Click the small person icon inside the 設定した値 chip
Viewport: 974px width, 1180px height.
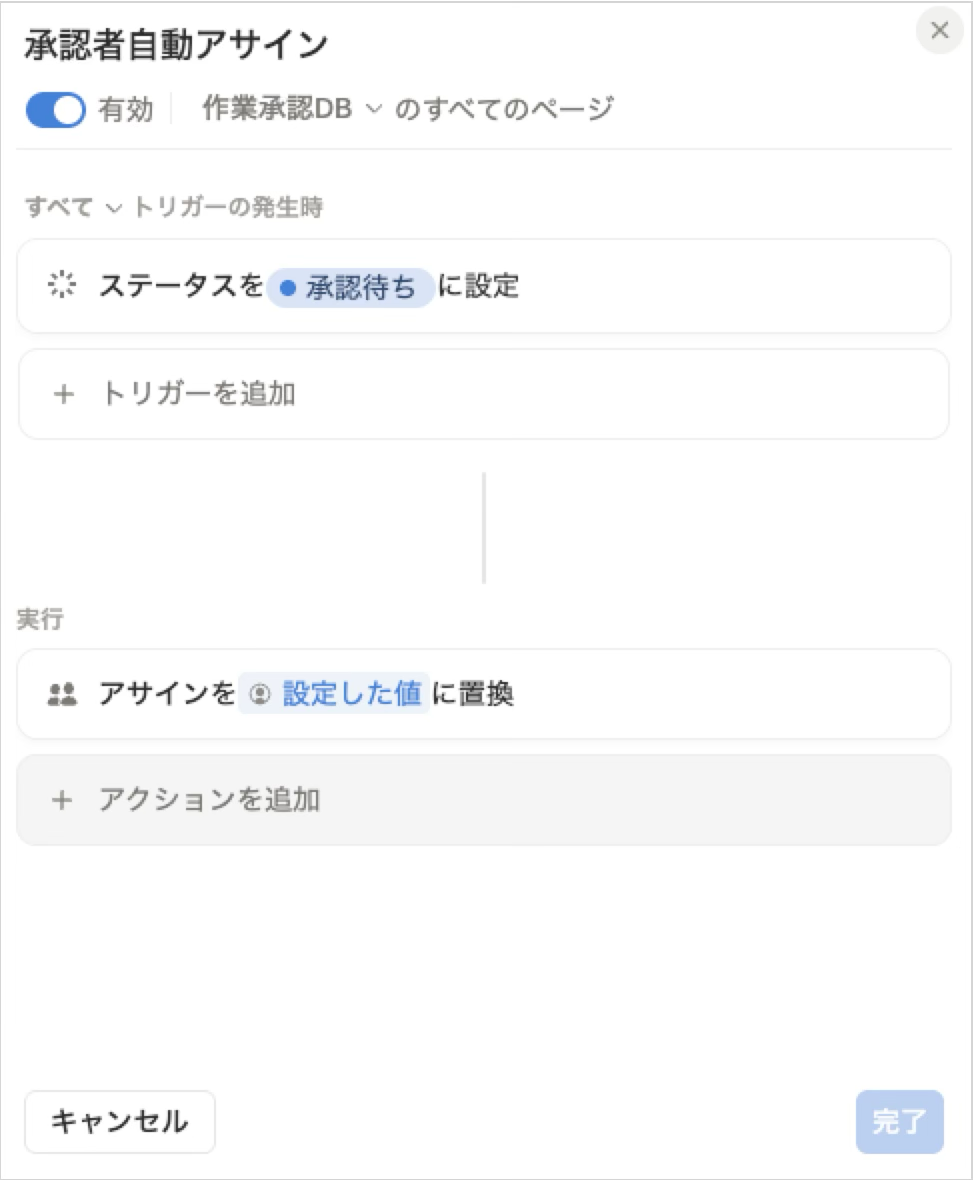[x=260, y=694]
